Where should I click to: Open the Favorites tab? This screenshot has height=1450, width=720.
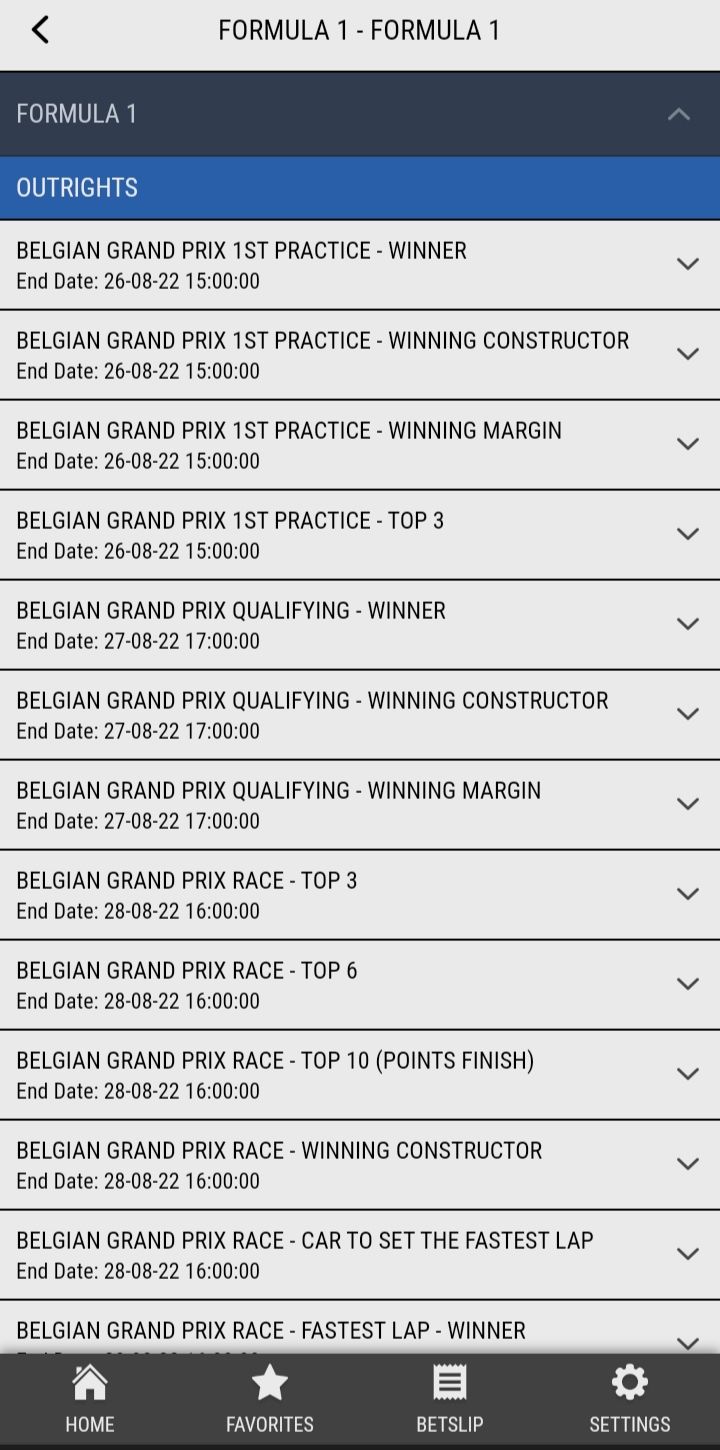pyautogui.click(x=270, y=1400)
